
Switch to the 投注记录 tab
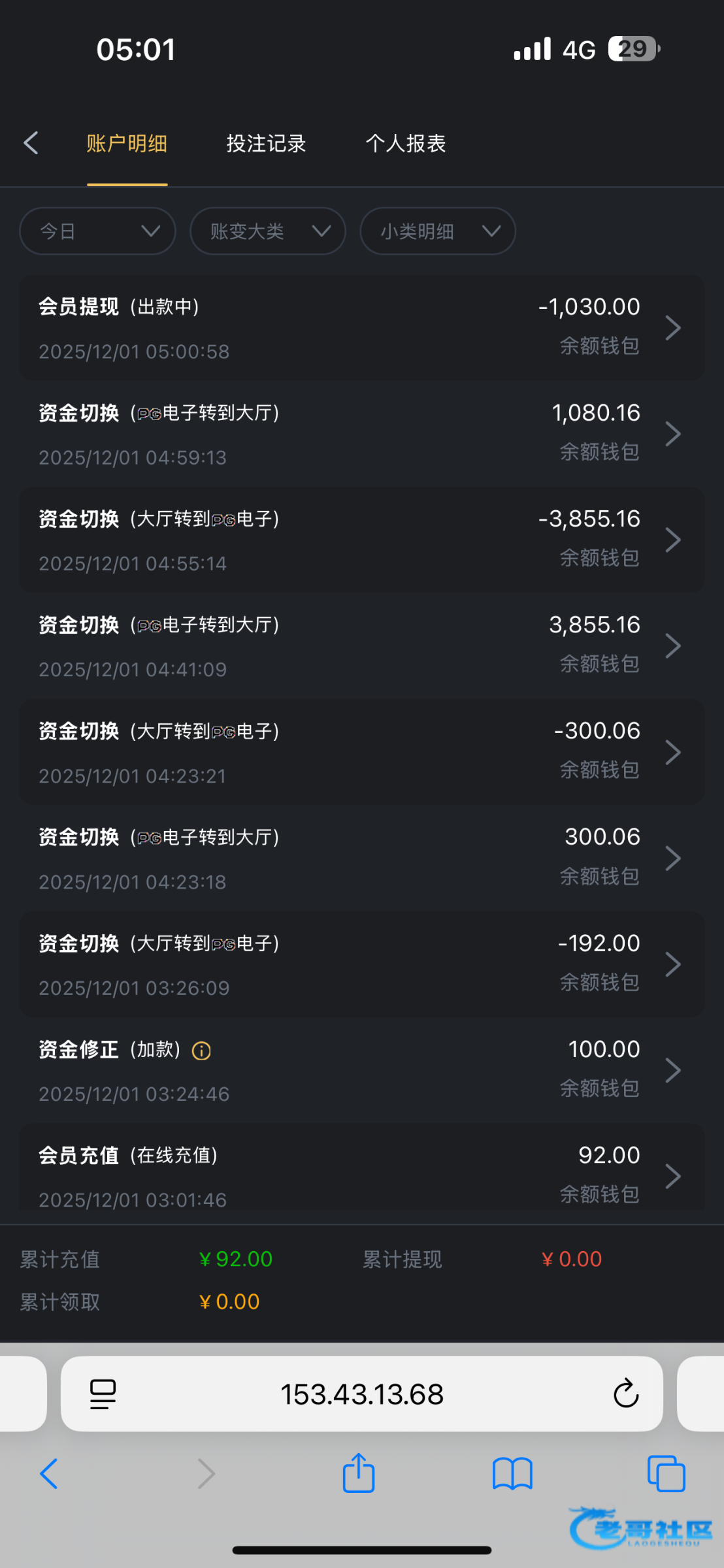(266, 143)
